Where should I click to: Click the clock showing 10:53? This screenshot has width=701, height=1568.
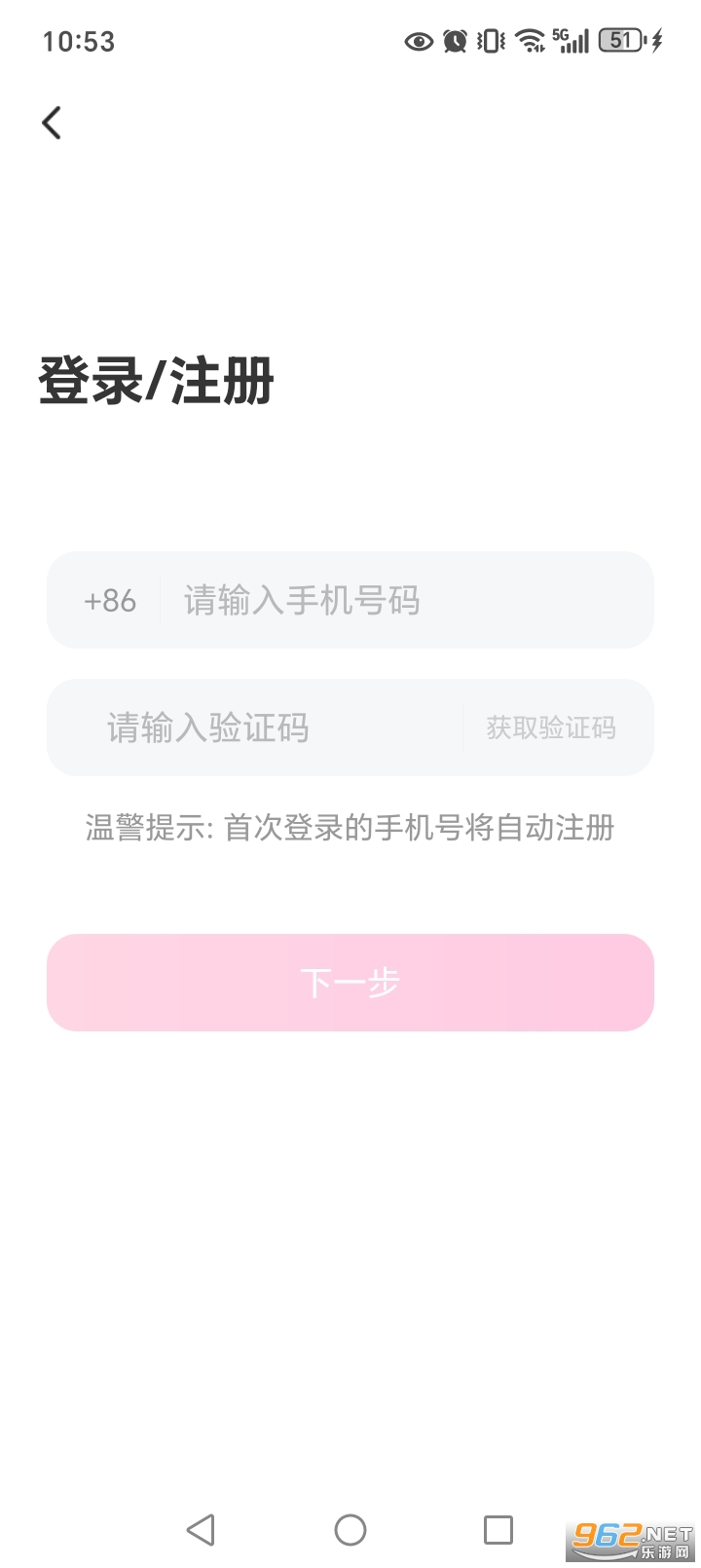click(80, 41)
